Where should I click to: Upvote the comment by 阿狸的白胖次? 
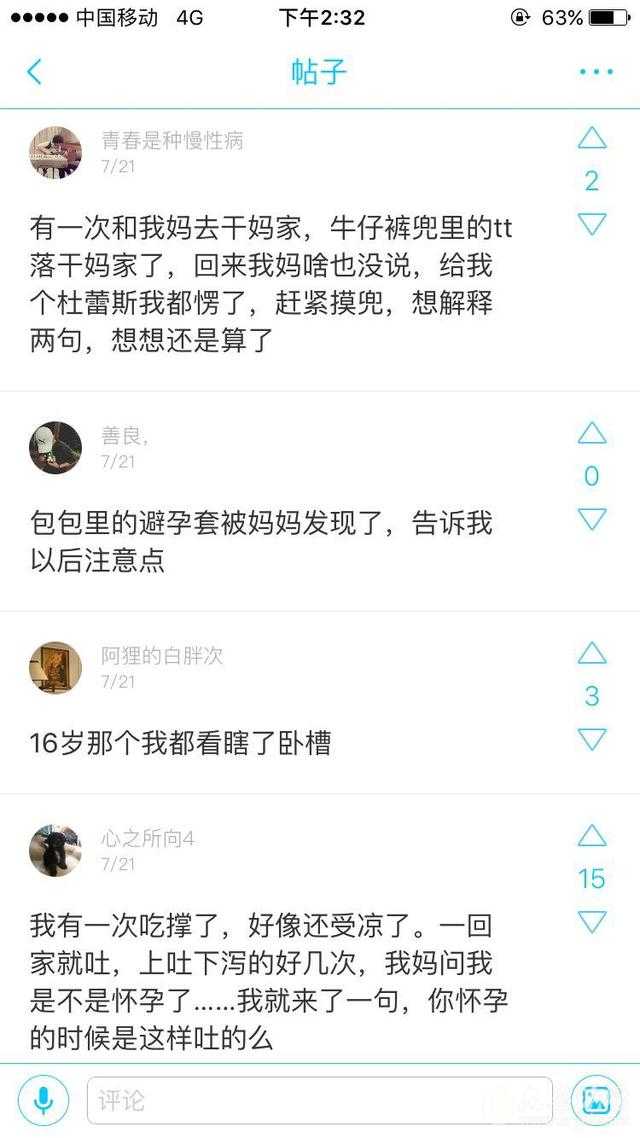coord(592,654)
